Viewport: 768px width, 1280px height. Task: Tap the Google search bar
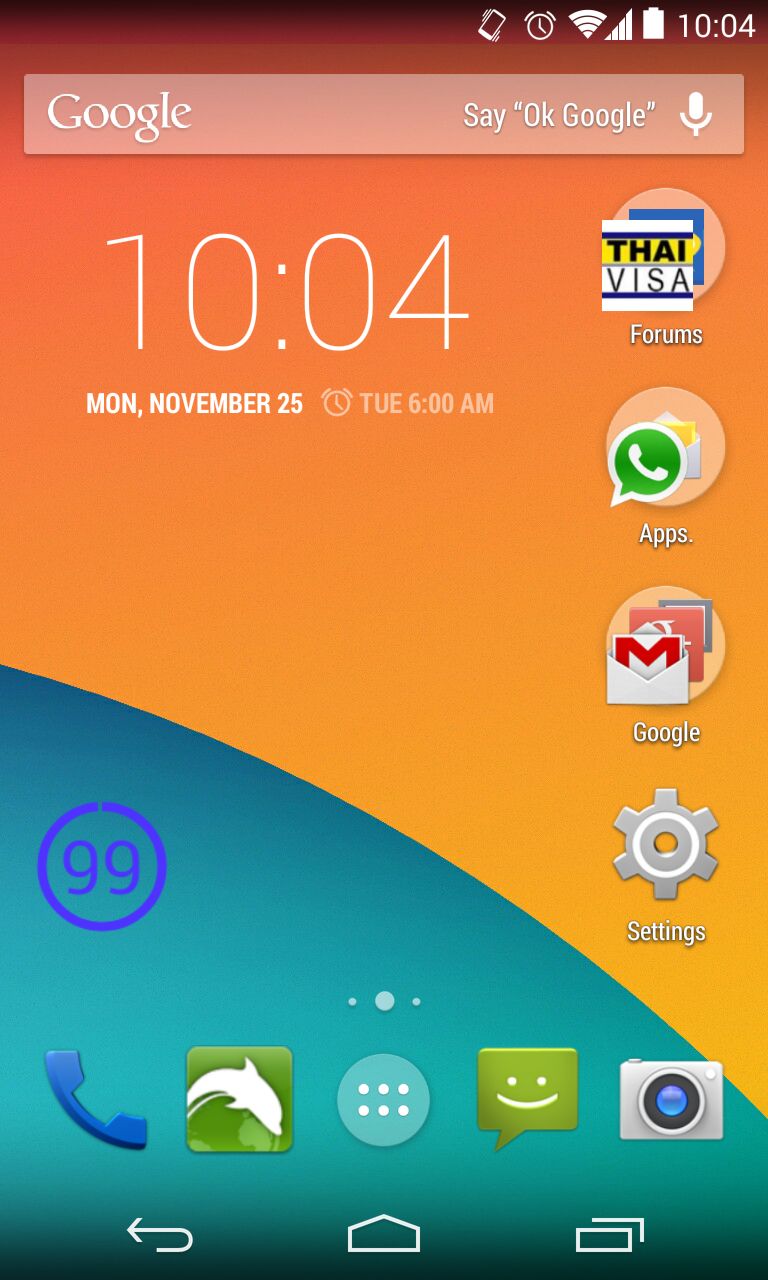384,114
